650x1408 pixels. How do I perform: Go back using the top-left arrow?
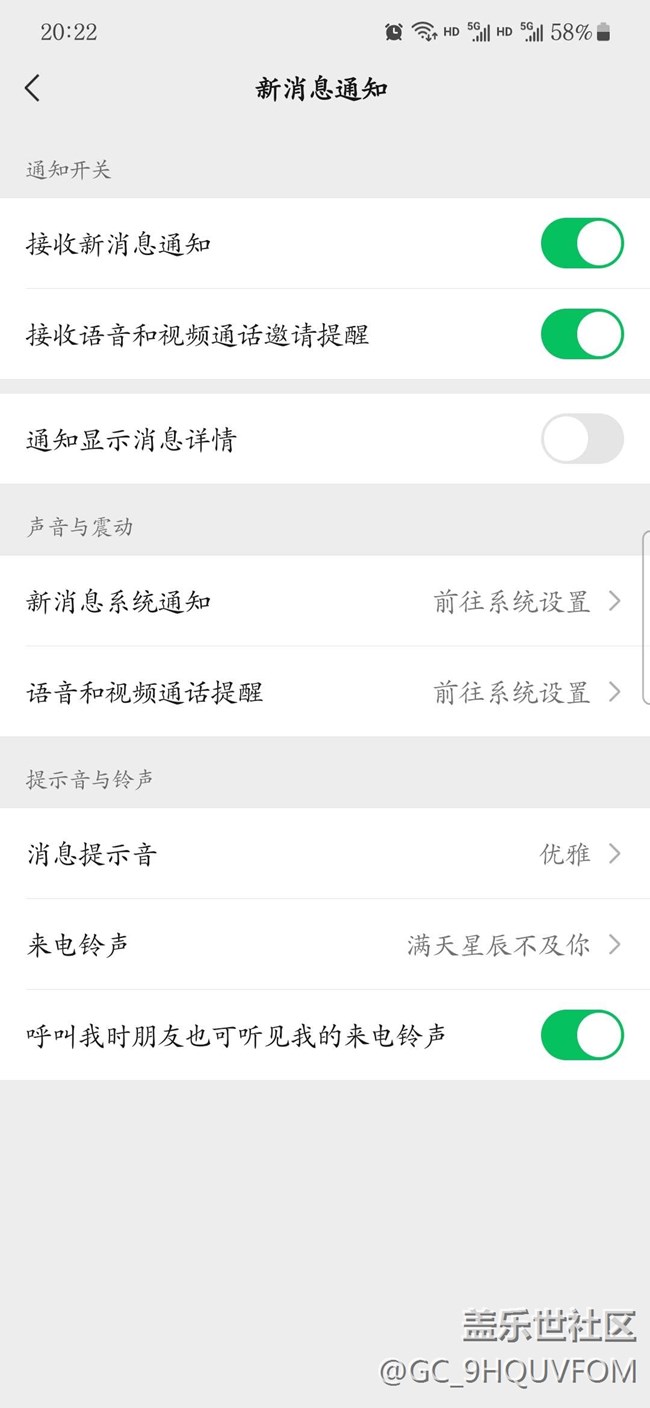[x=33, y=88]
